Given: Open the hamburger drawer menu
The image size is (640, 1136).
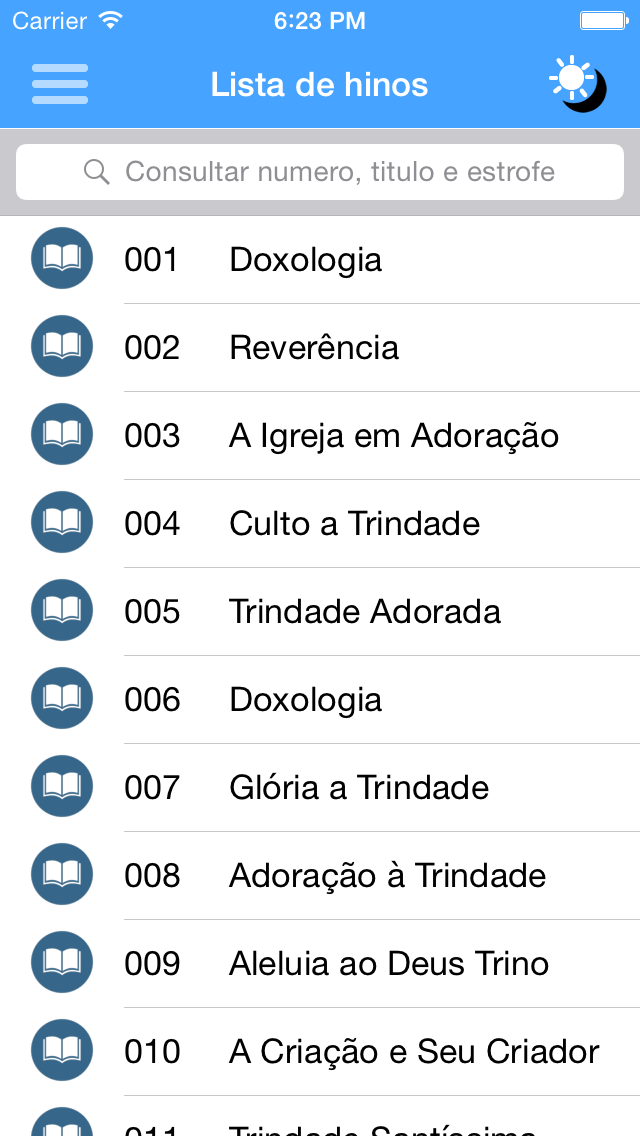Looking at the screenshot, I should [x=60, y=84].
